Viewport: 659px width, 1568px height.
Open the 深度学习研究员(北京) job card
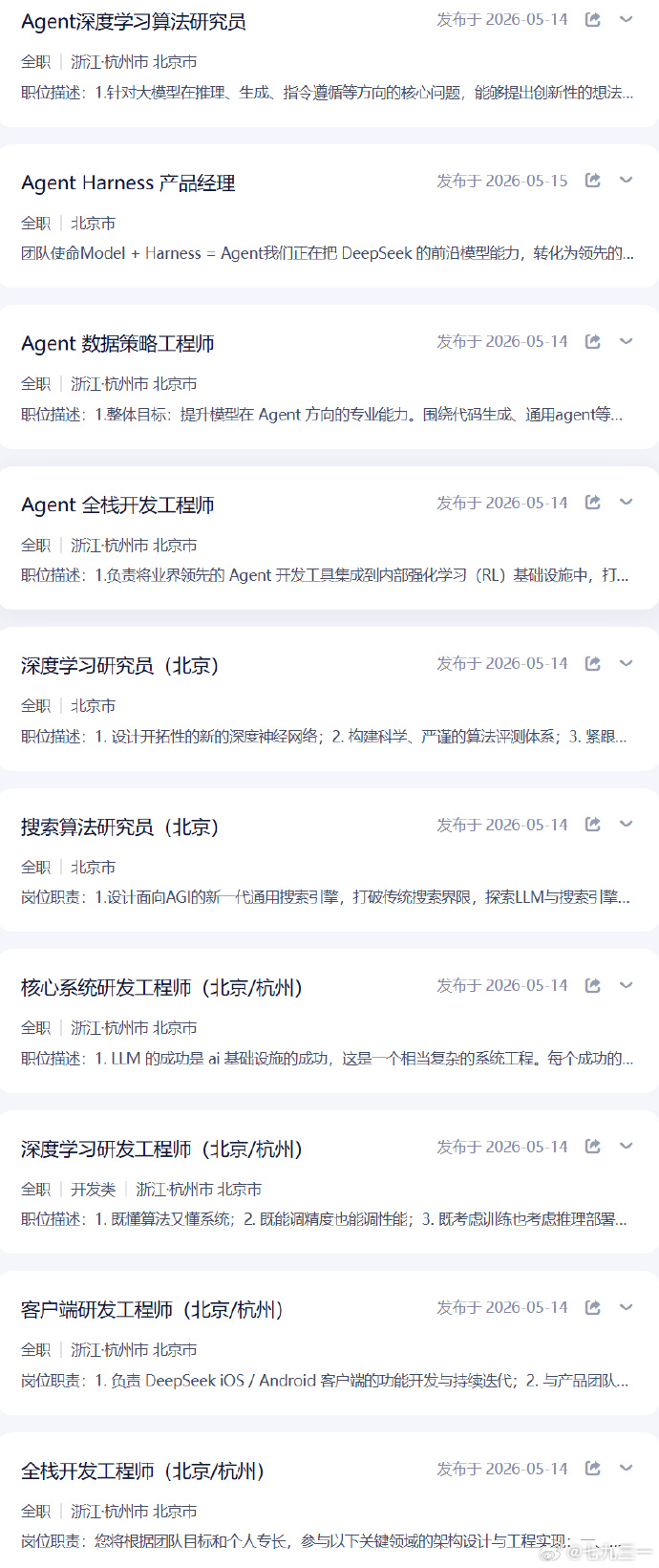(x=329, y=699)
